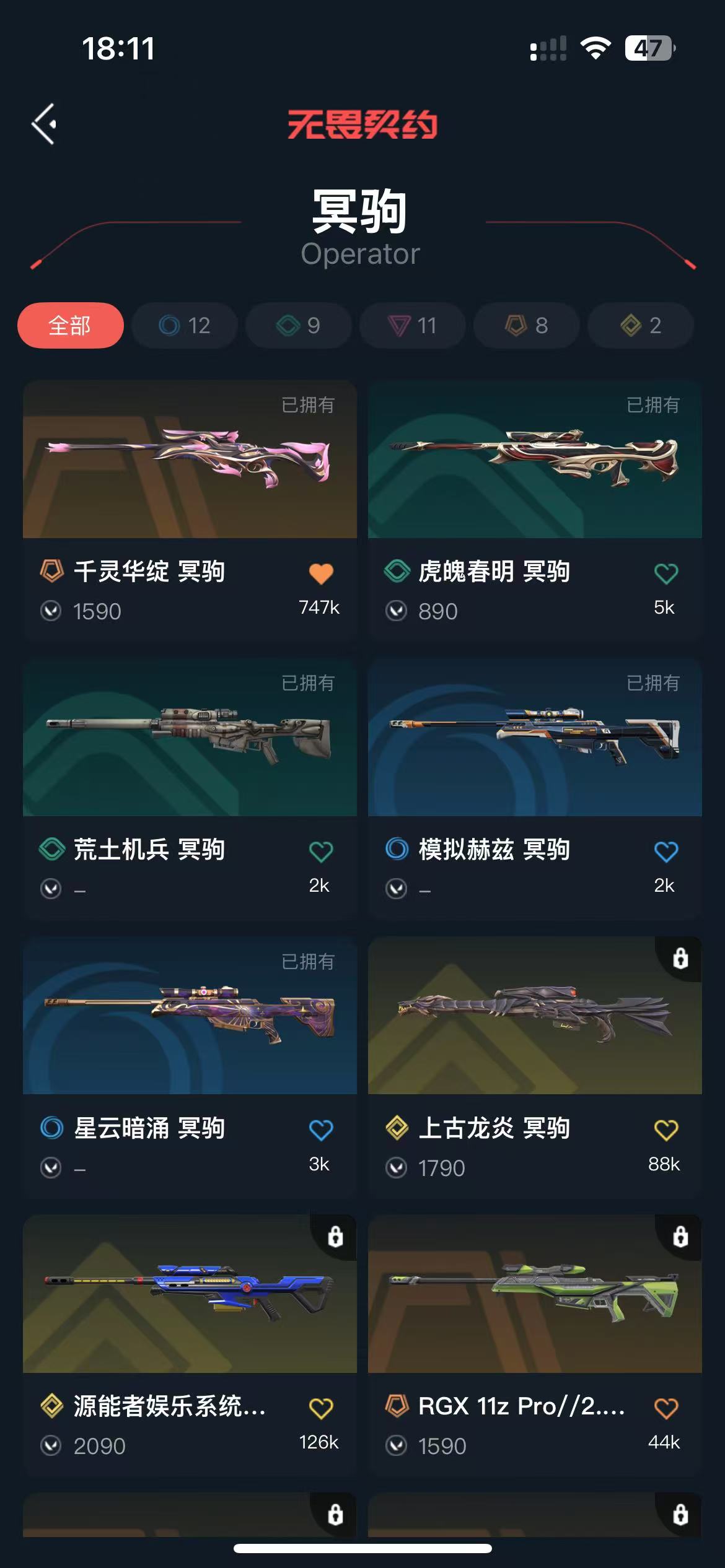Filter by the blue tier with 12 skins
This screenshot has width=725, height=1568.
pyautogui.click(x=185, y=325)
